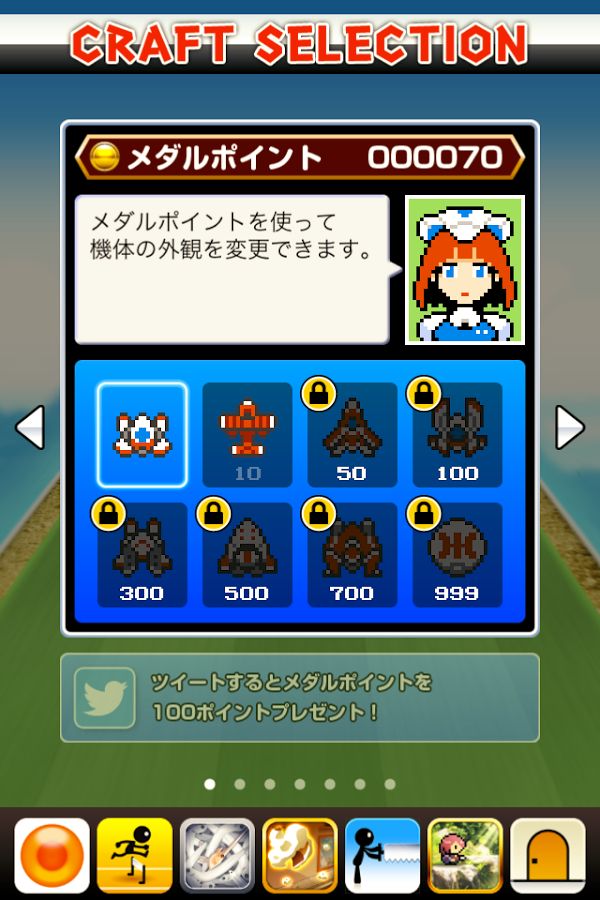600x900 pixels.
Task: Tap the locked craft costing 100
Action: point(457,435)
